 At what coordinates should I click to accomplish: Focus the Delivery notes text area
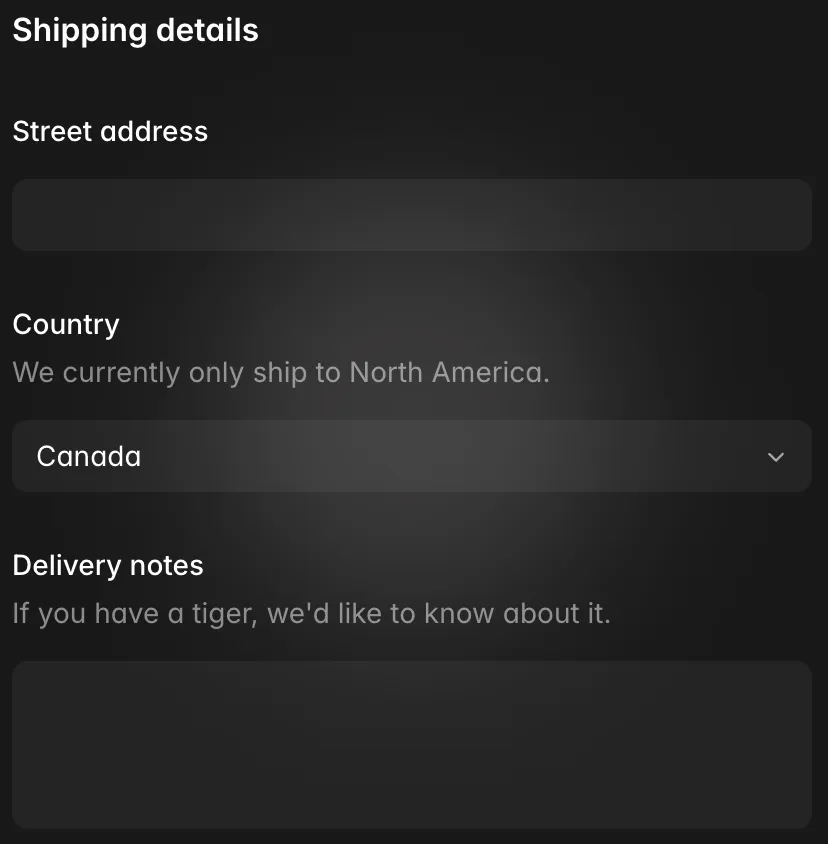tap(411, 744)
